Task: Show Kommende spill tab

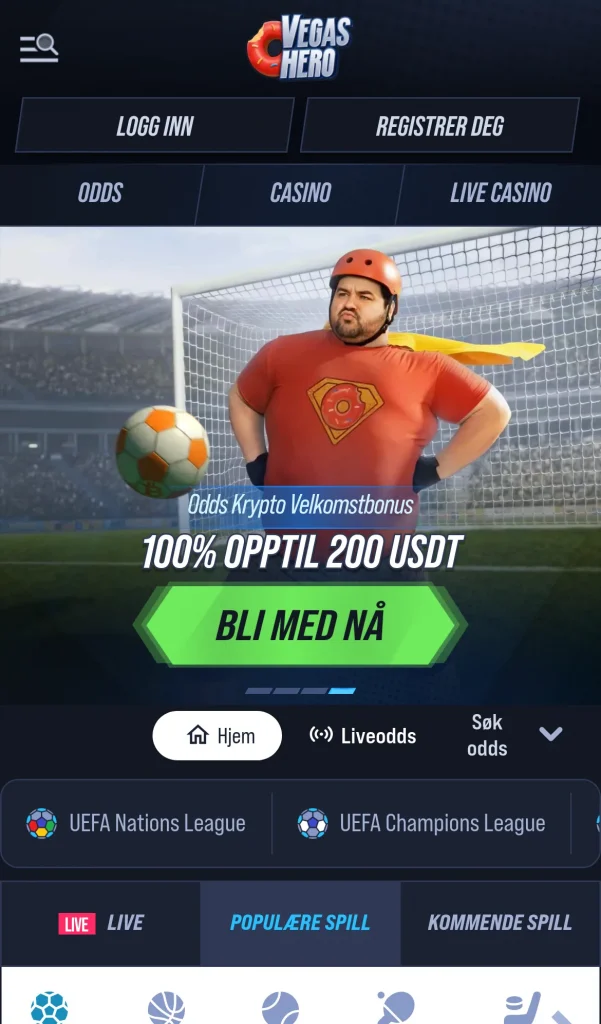Action: click(x=500, y=923)
